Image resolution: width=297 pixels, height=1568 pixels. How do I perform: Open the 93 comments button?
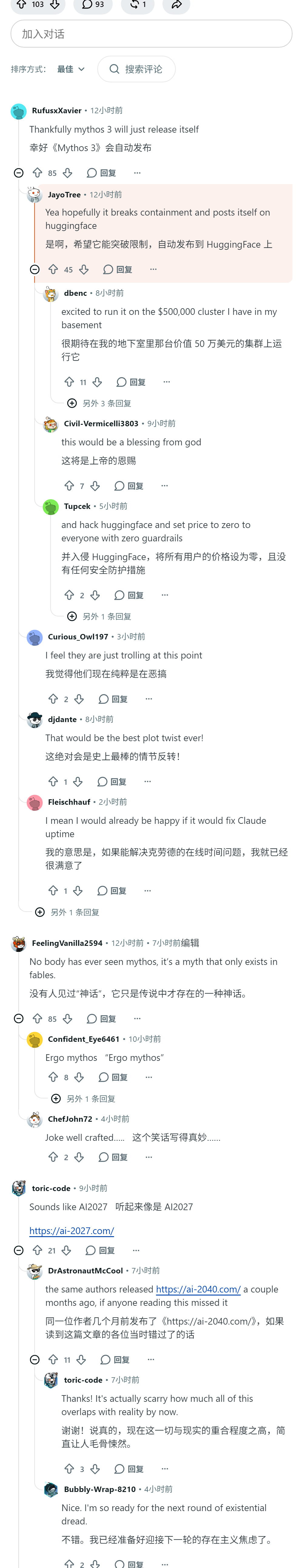93,5
